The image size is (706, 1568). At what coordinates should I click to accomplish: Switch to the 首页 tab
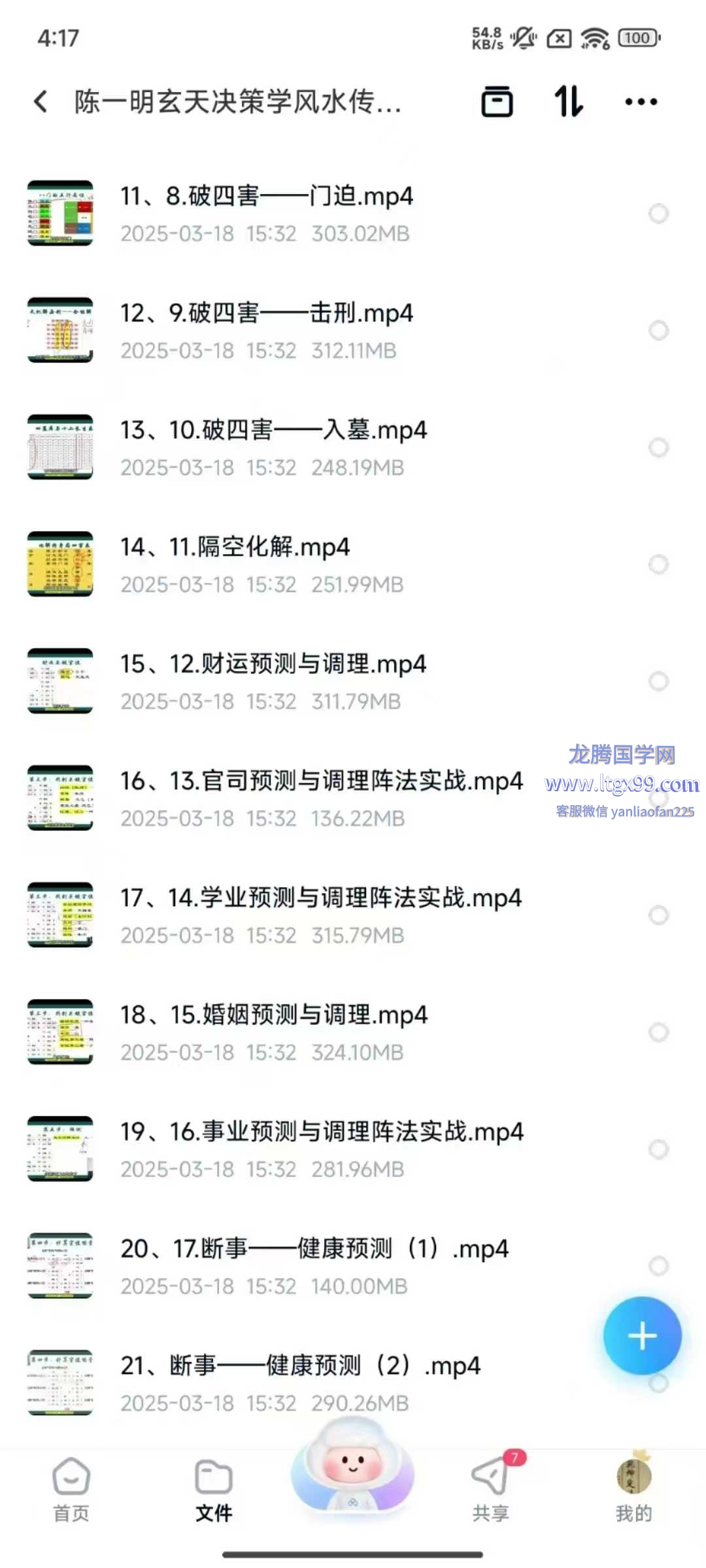tap(71, 1490)
